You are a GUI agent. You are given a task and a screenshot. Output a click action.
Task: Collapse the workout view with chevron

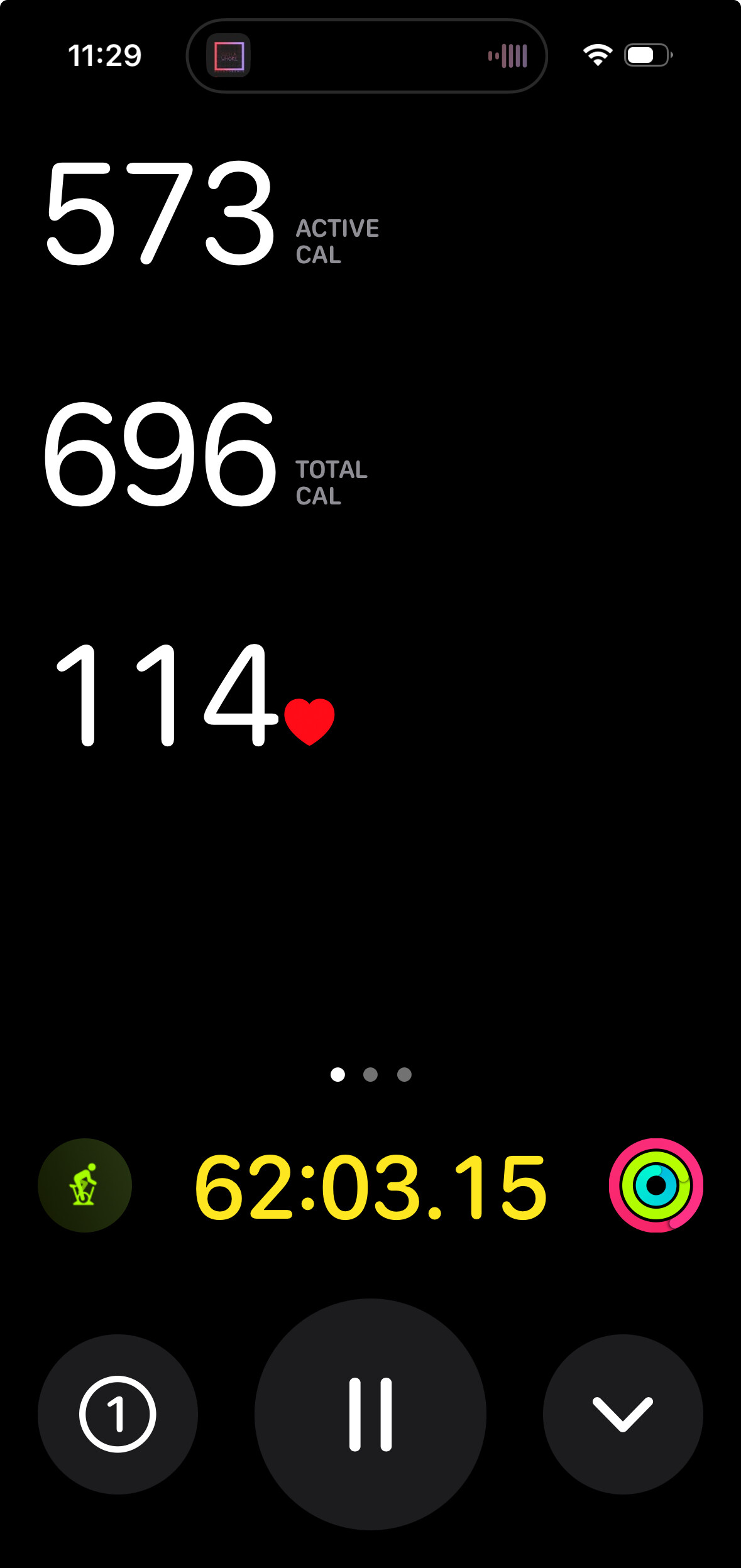623,1414
